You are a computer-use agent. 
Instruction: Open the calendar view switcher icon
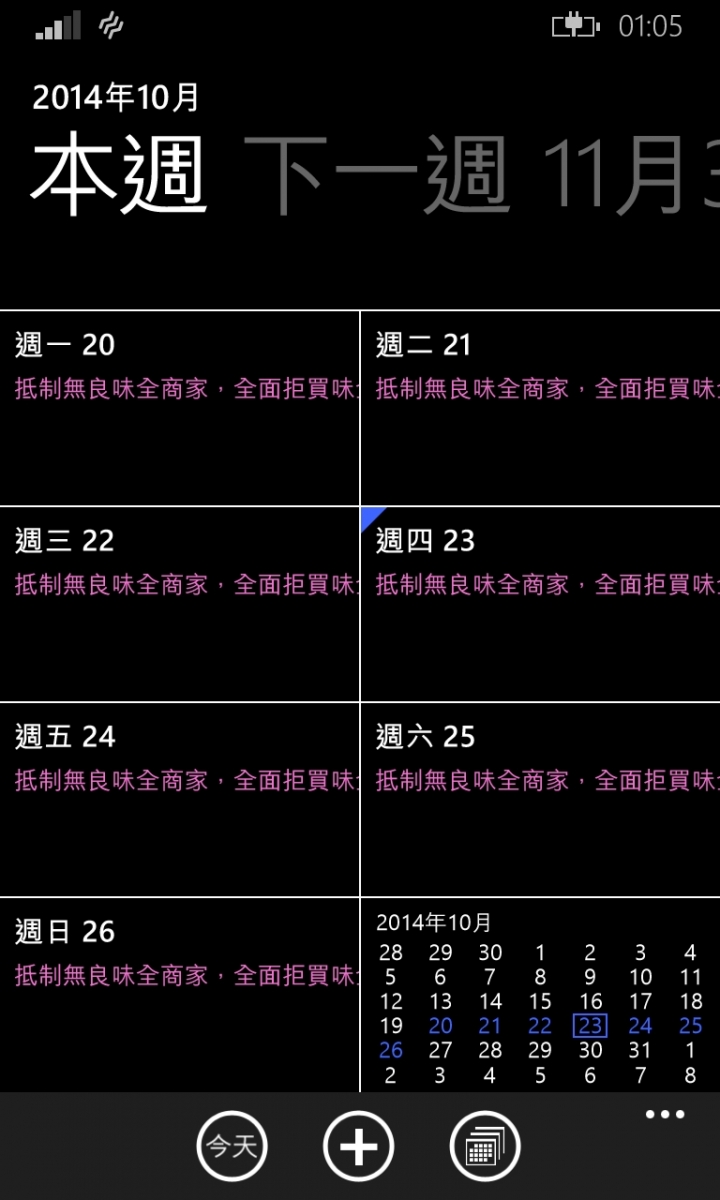coord(485,1146)
